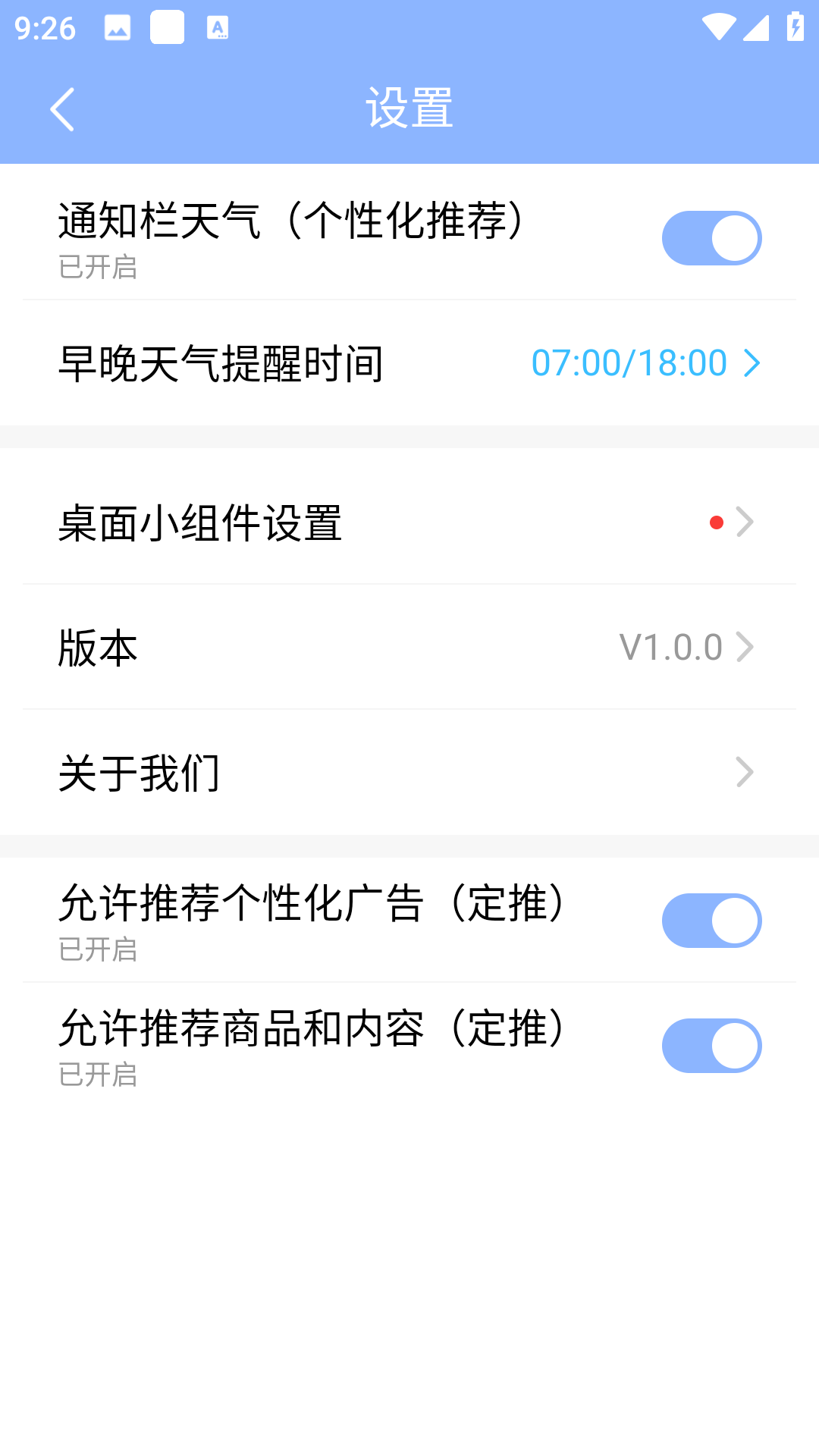
Task: Go back from the 设置 page
Action: pos(62,109)
